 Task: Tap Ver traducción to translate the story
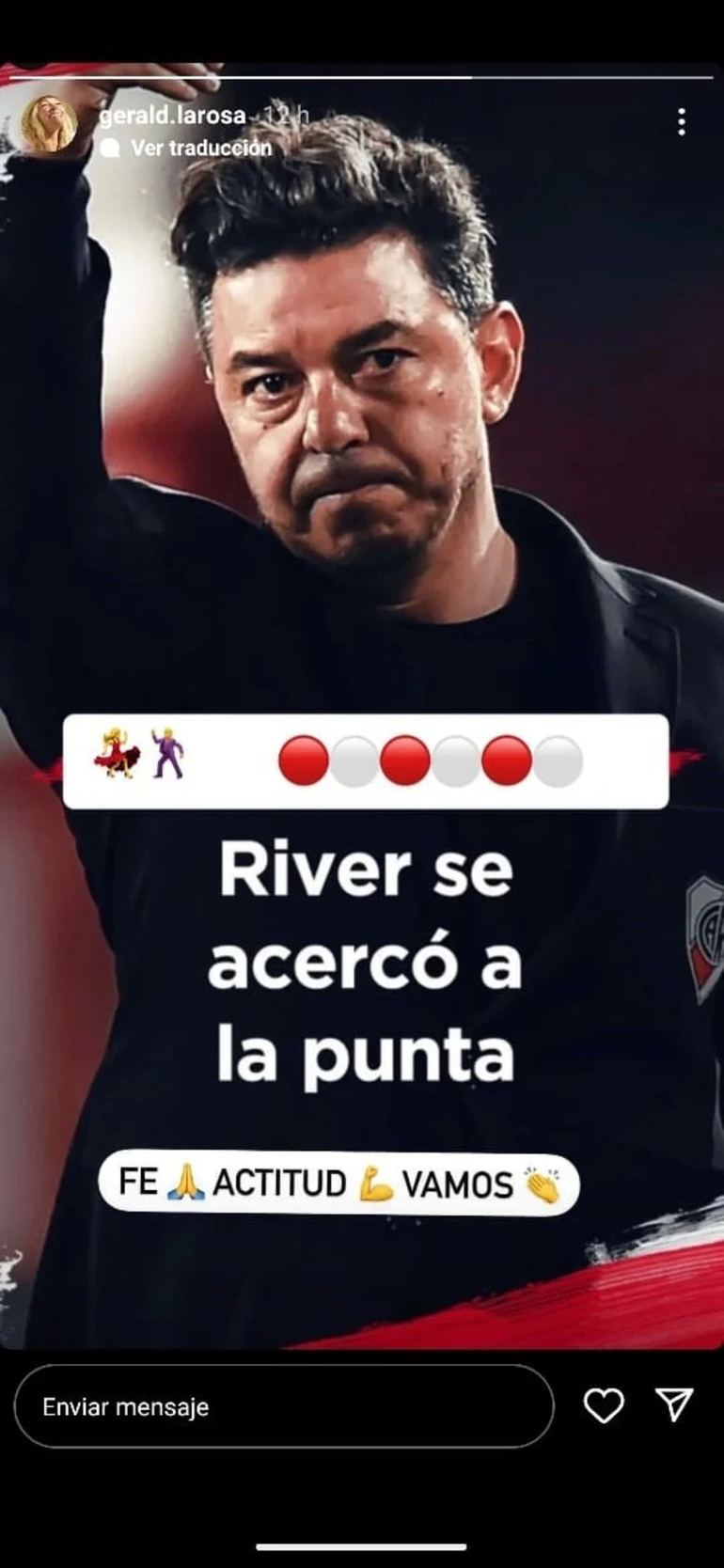tap(200, 148)
